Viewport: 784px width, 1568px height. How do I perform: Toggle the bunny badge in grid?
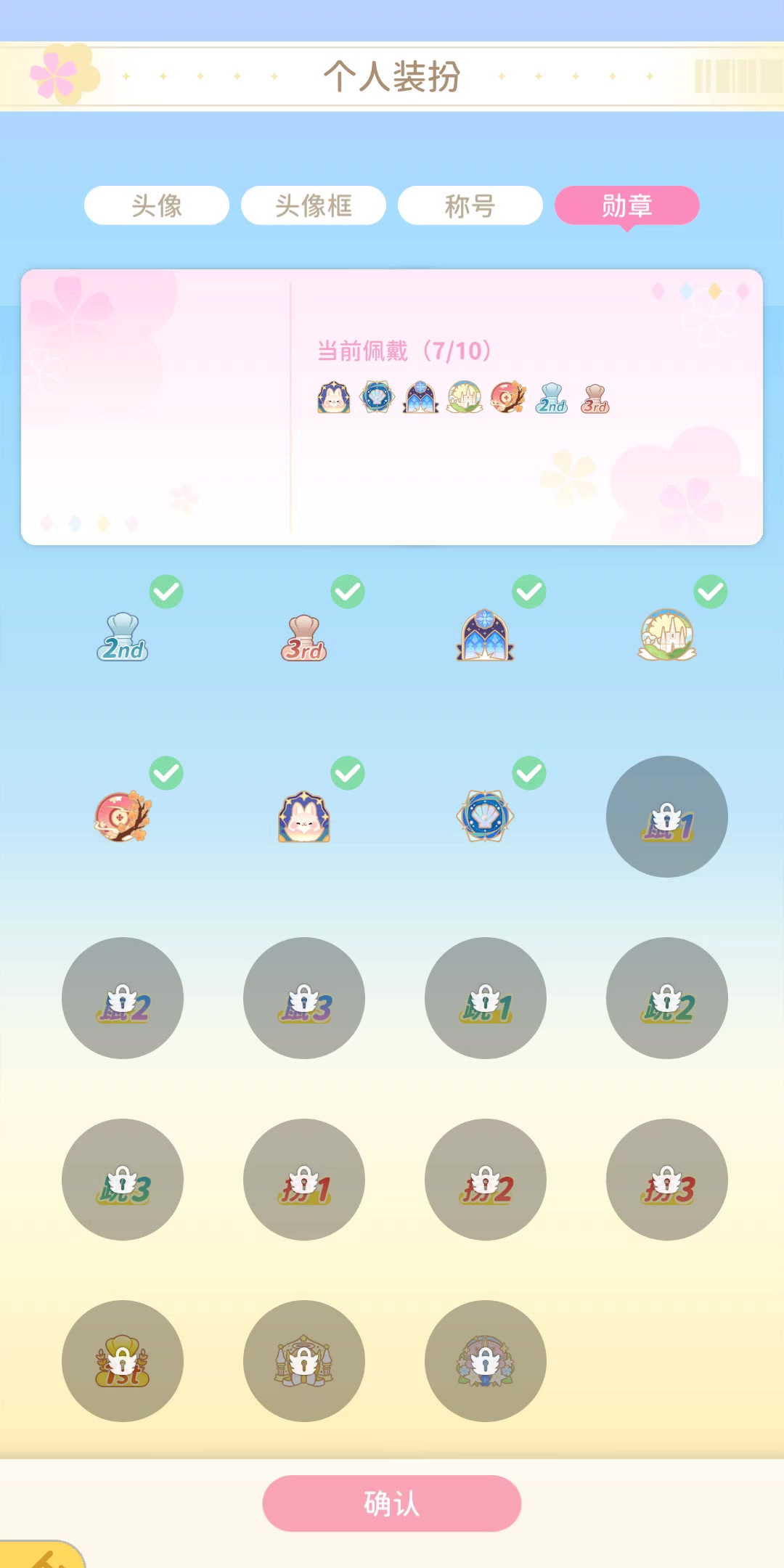(x=304, y=817)
